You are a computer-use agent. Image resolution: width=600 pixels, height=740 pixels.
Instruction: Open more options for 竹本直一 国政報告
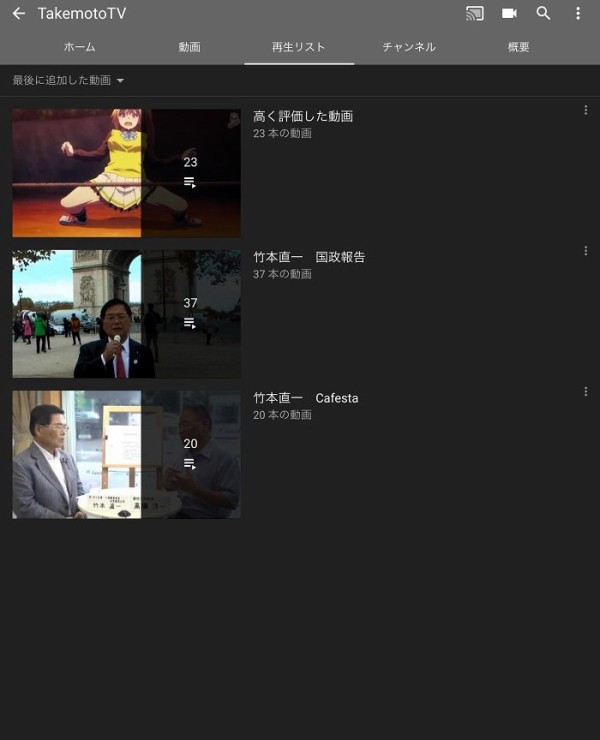coord(585,251)
